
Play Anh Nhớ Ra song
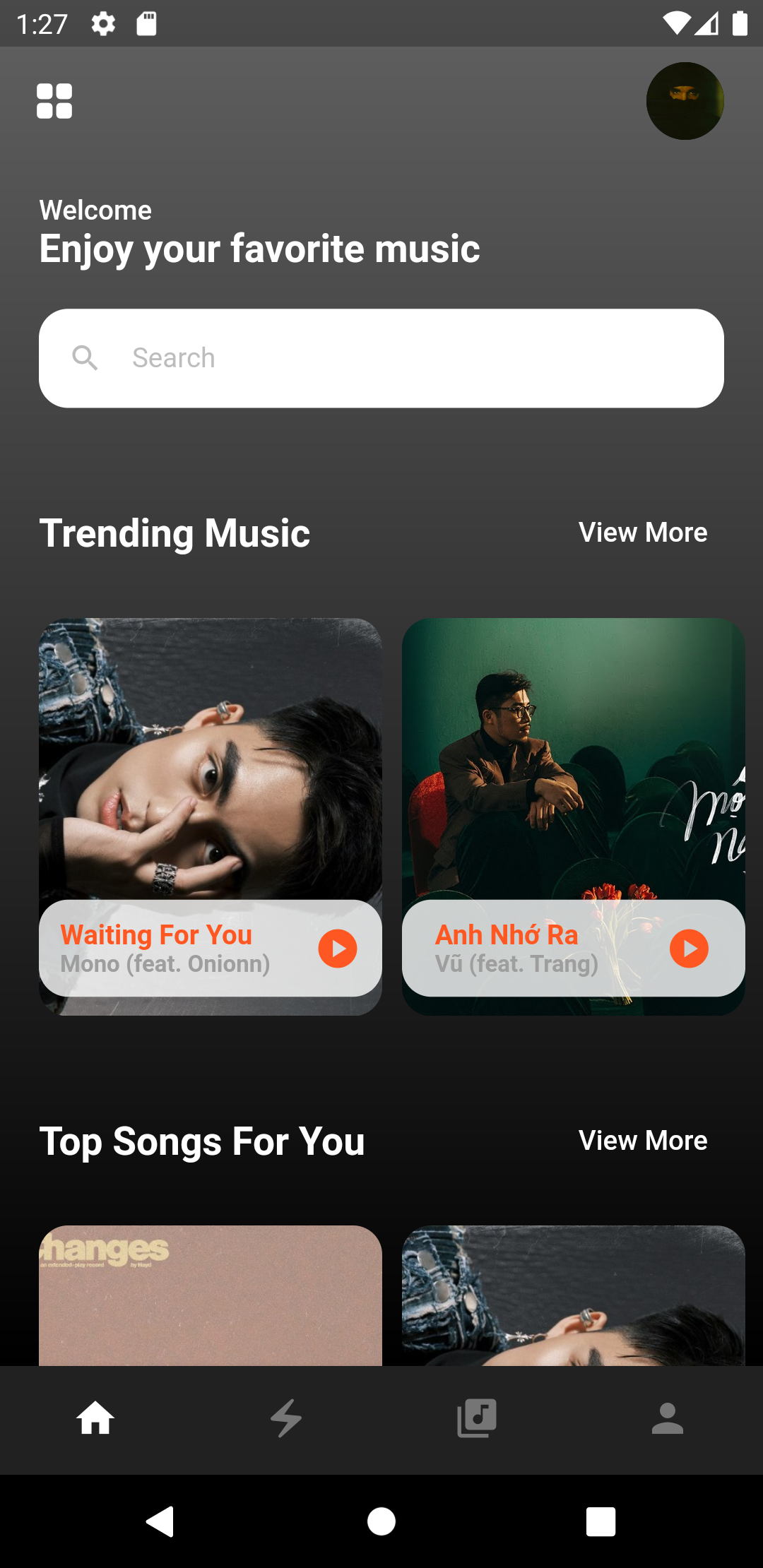point(689,948)
